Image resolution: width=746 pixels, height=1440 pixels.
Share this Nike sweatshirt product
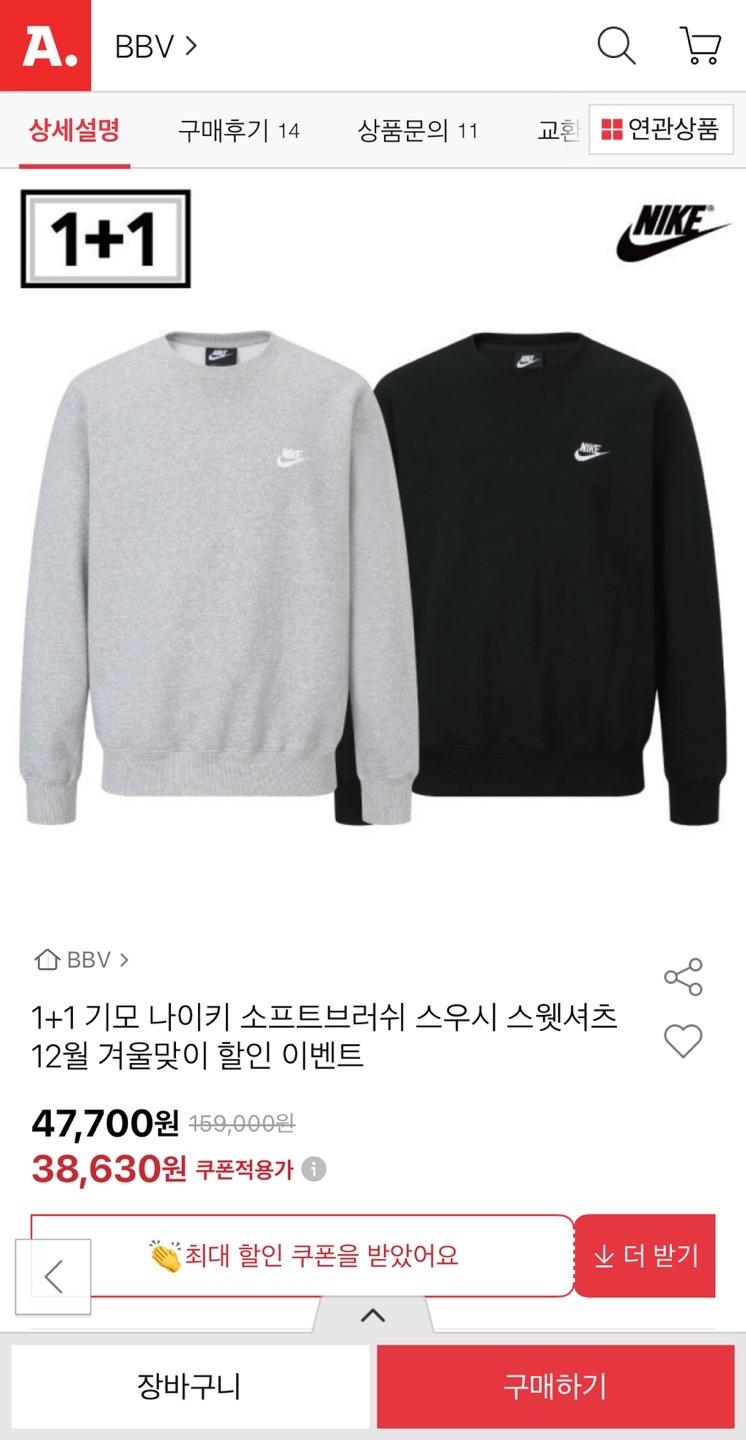tap(683, 977)
